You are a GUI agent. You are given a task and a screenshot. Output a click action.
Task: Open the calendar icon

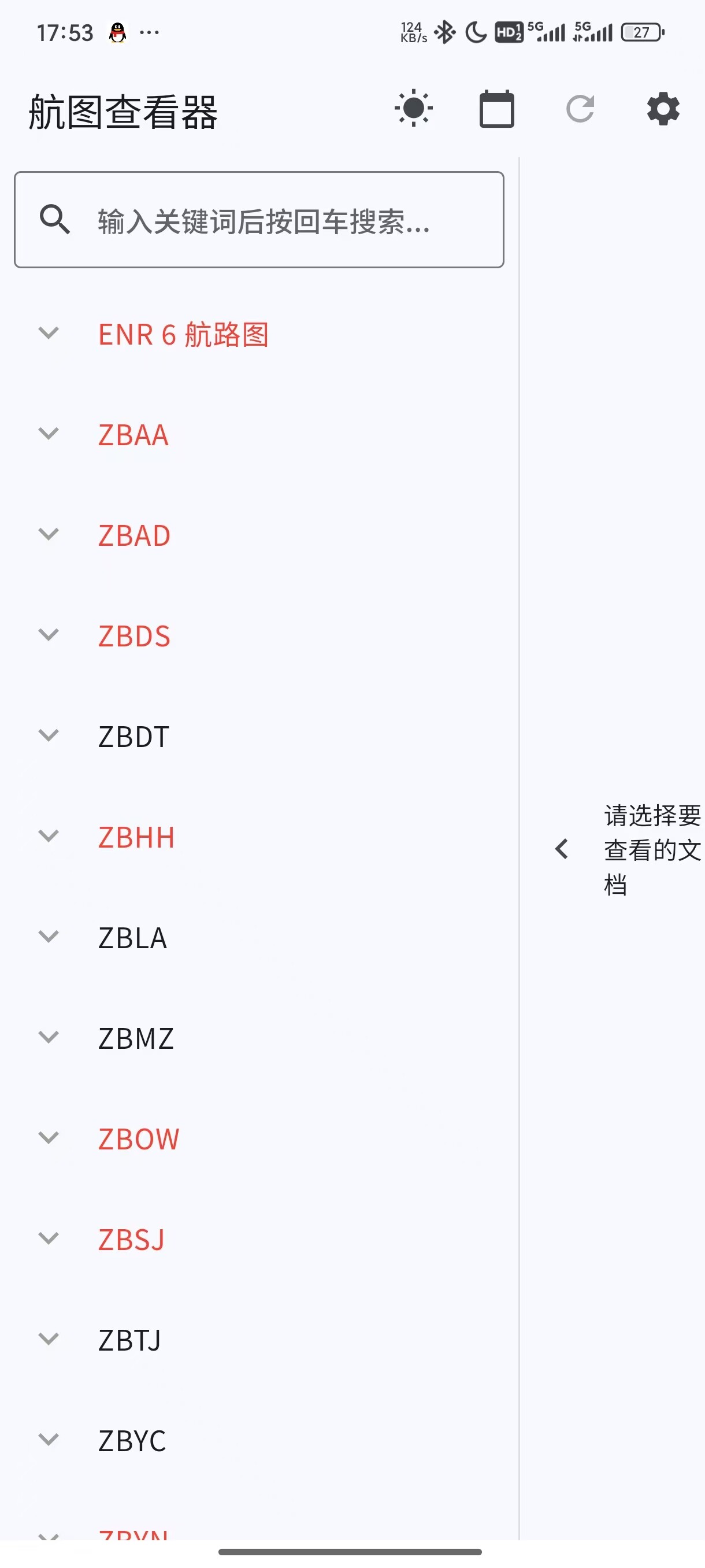coord(497,109)
